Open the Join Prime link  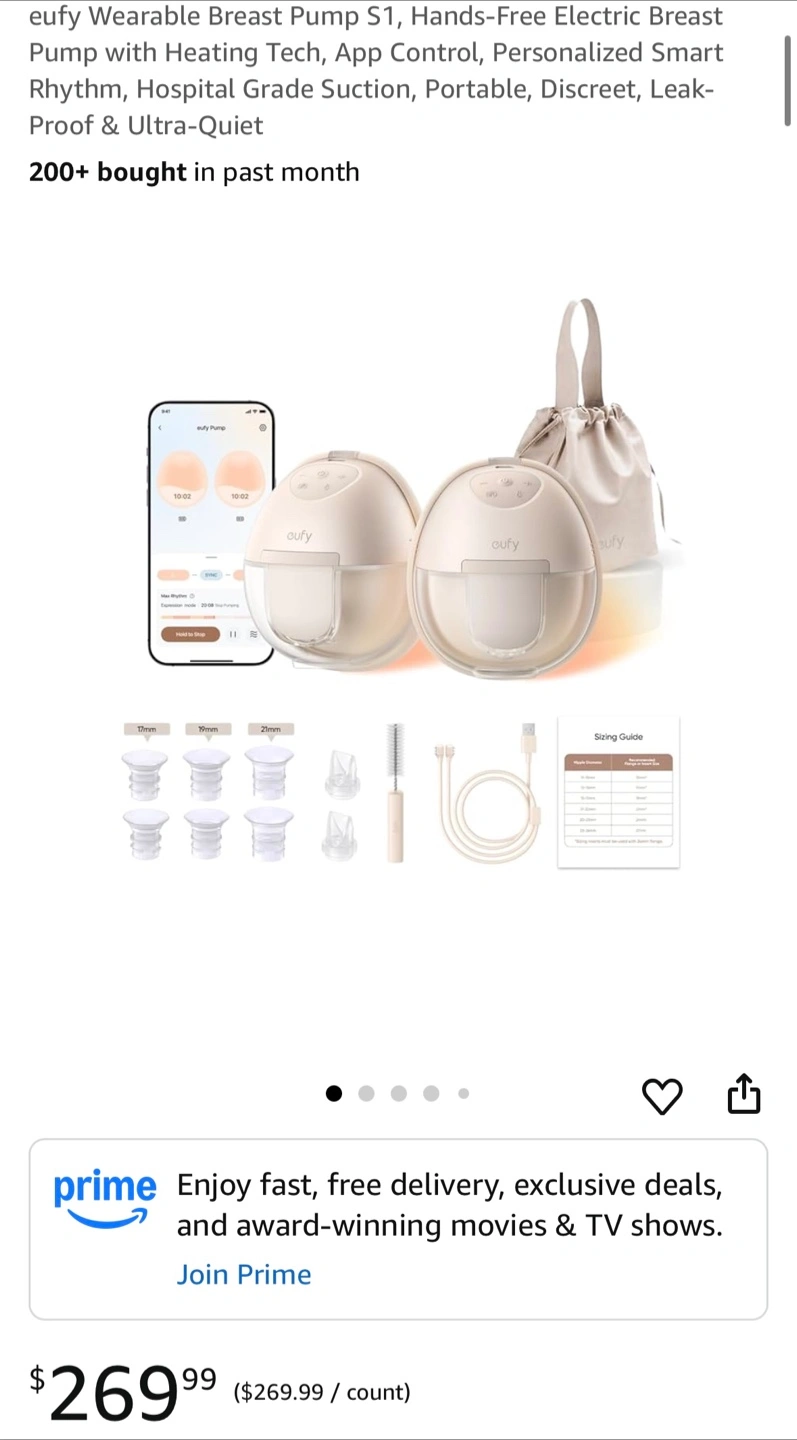pyautogui.click(x=244, y=1274)
